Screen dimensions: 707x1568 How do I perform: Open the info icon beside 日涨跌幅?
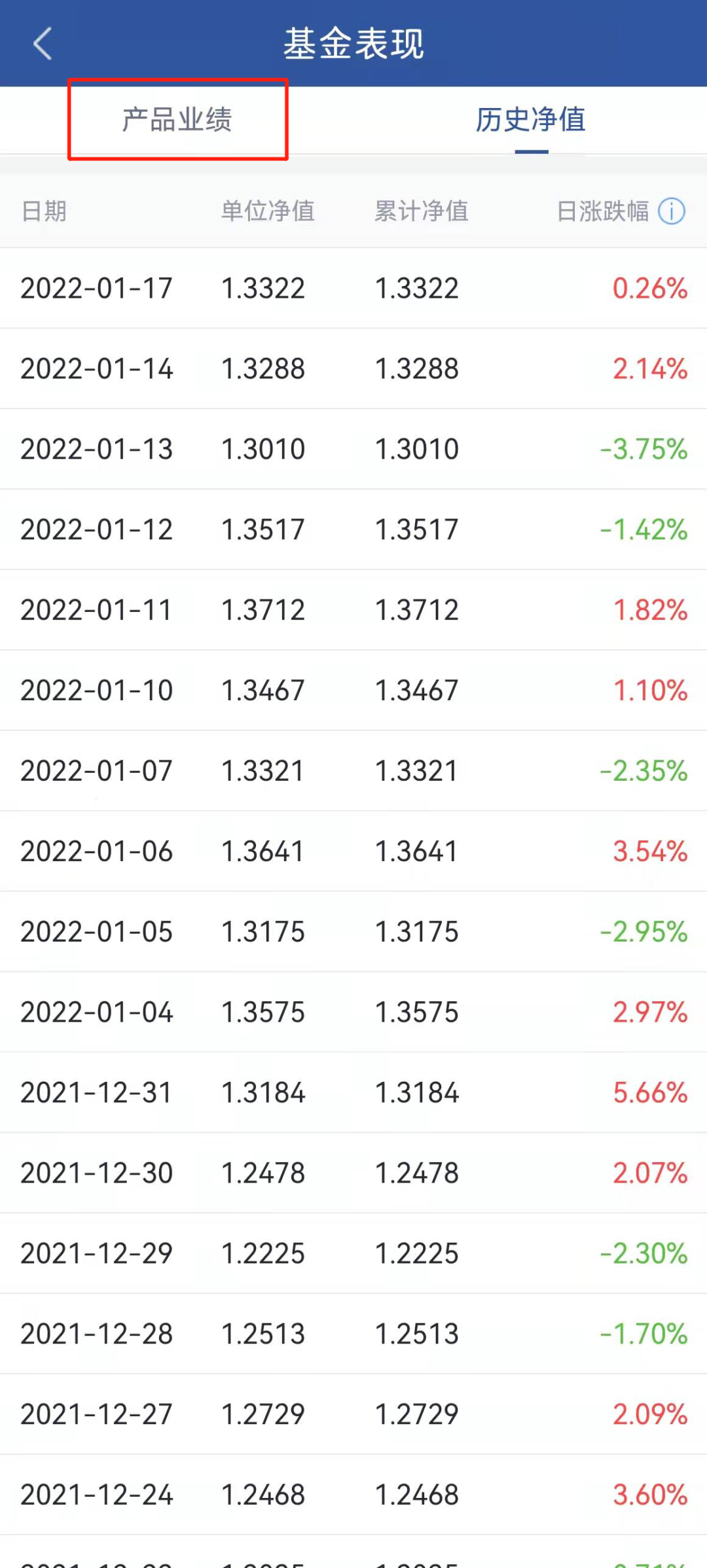(x=670, y=211)
